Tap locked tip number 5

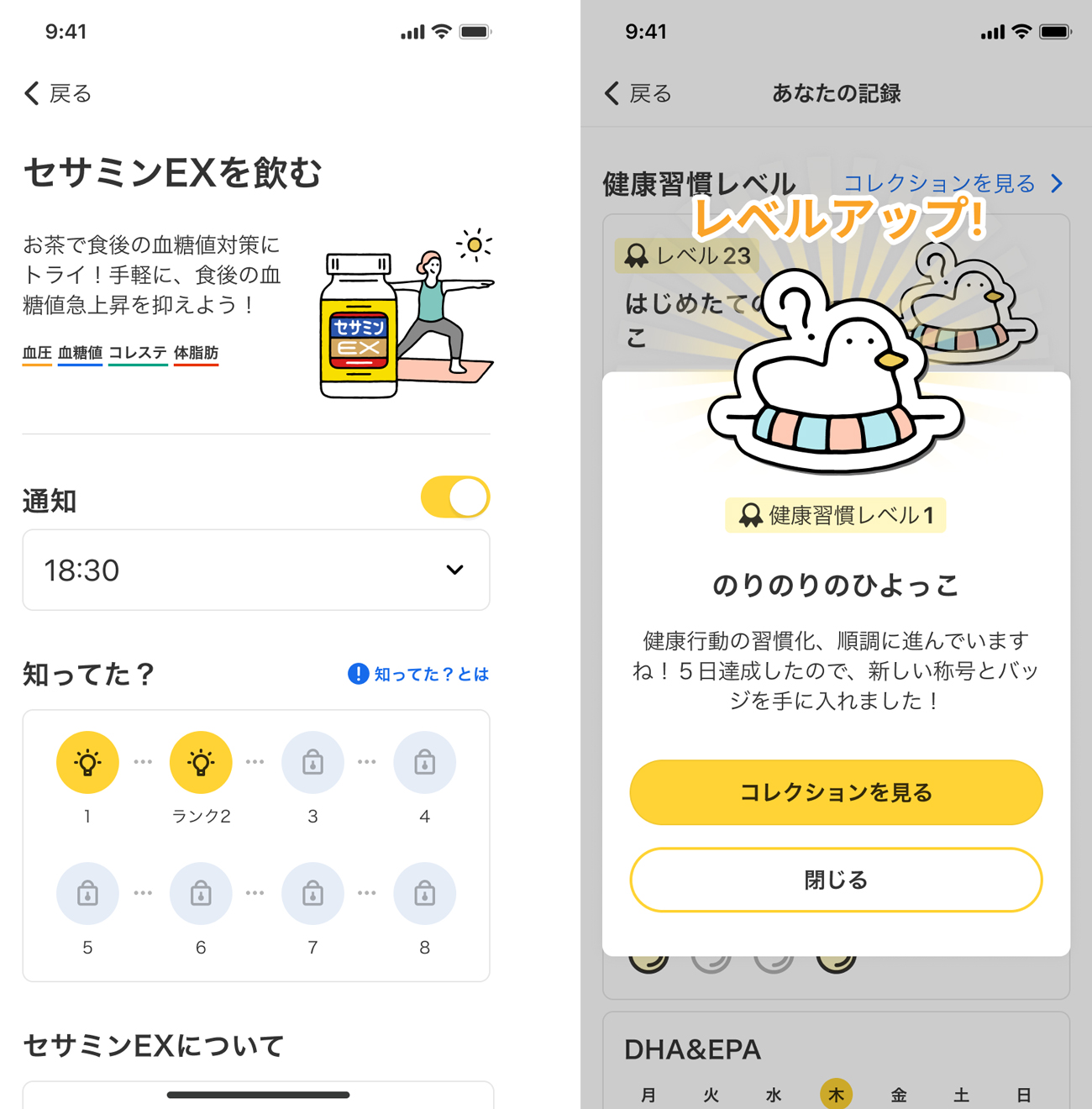point(87,893)
